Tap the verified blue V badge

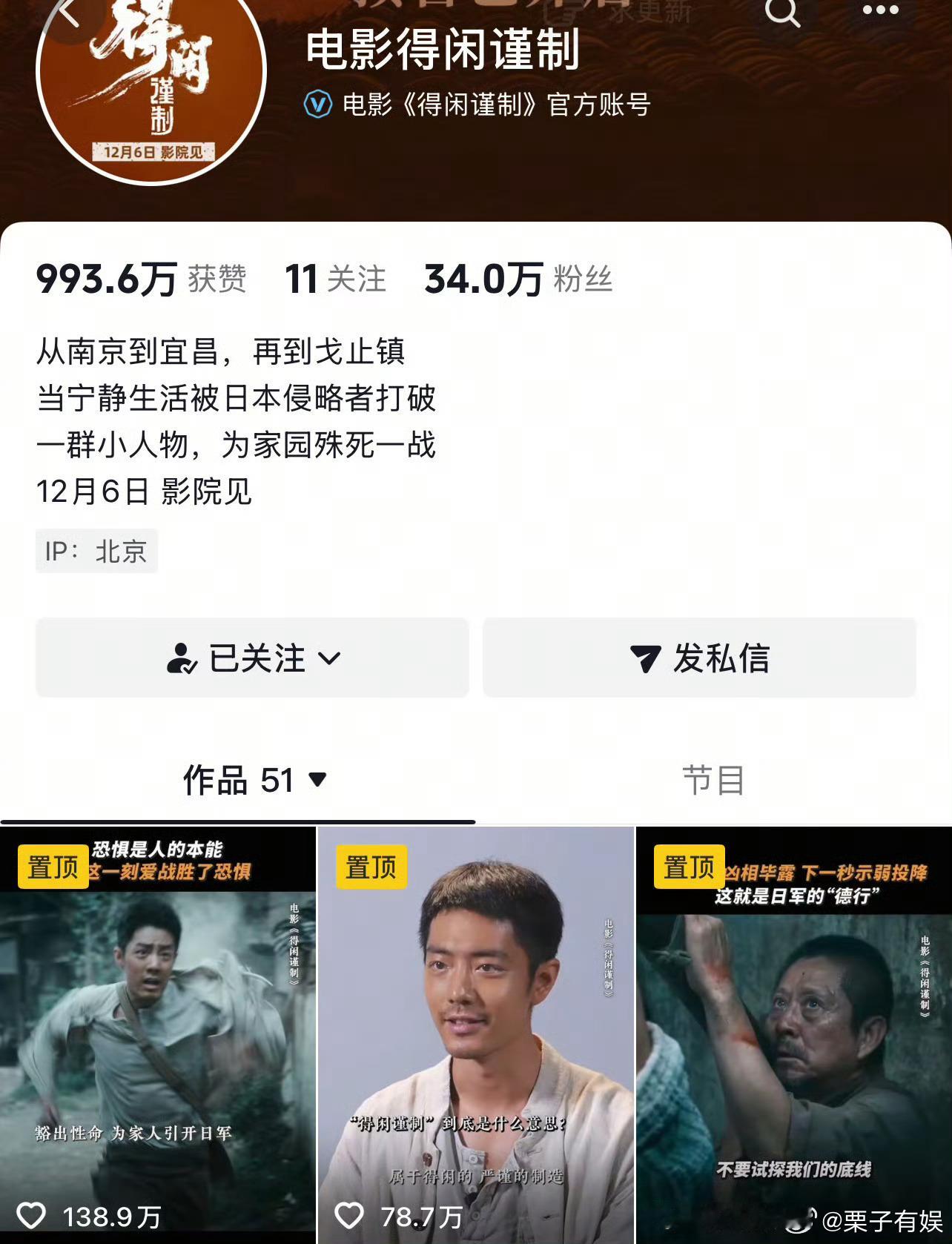click(x=319, y=106)
